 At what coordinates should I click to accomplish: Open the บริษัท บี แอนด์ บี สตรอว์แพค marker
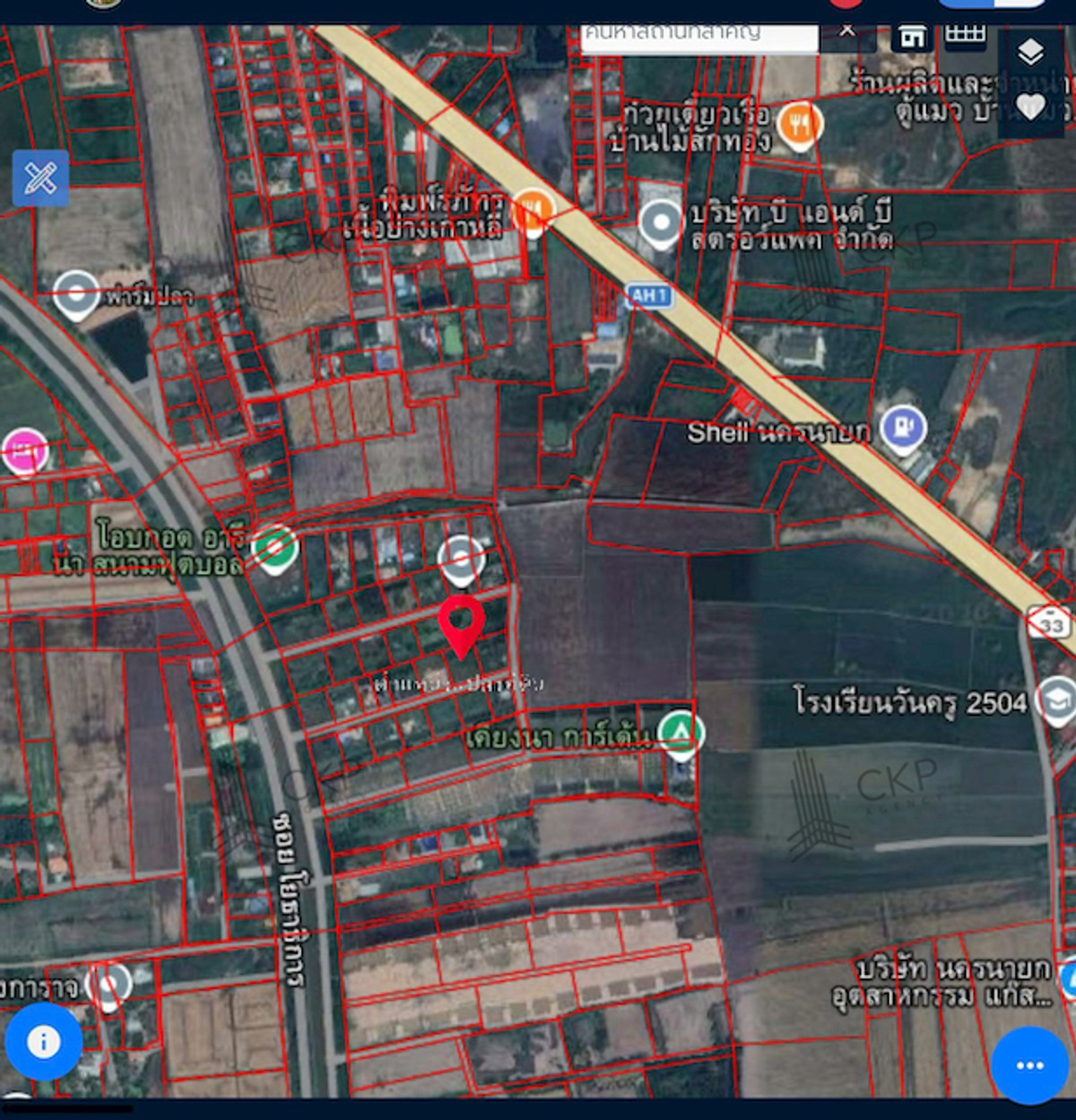tap(661, 221)
